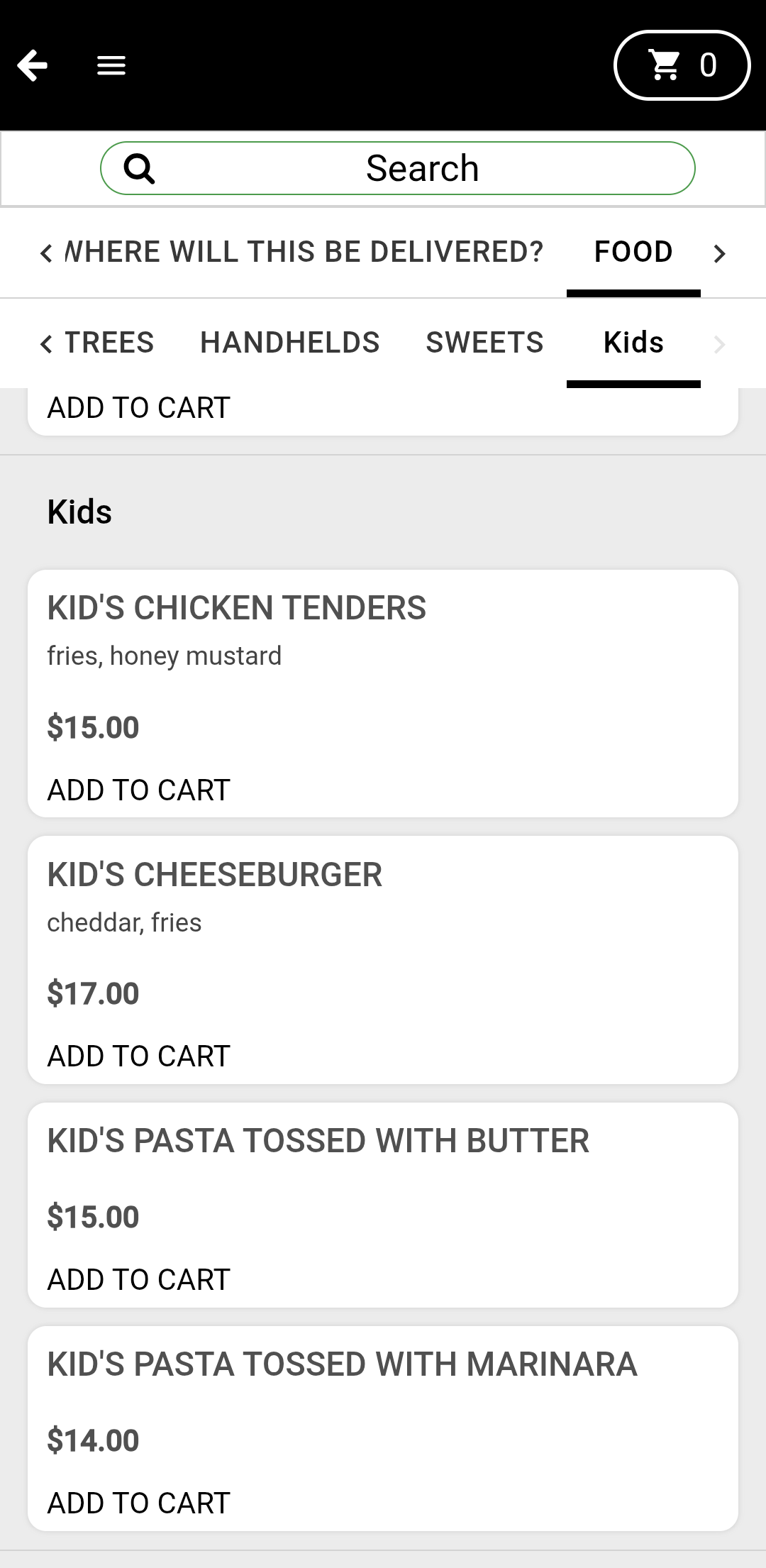Show previous top-level category tabs

point(46,253)
